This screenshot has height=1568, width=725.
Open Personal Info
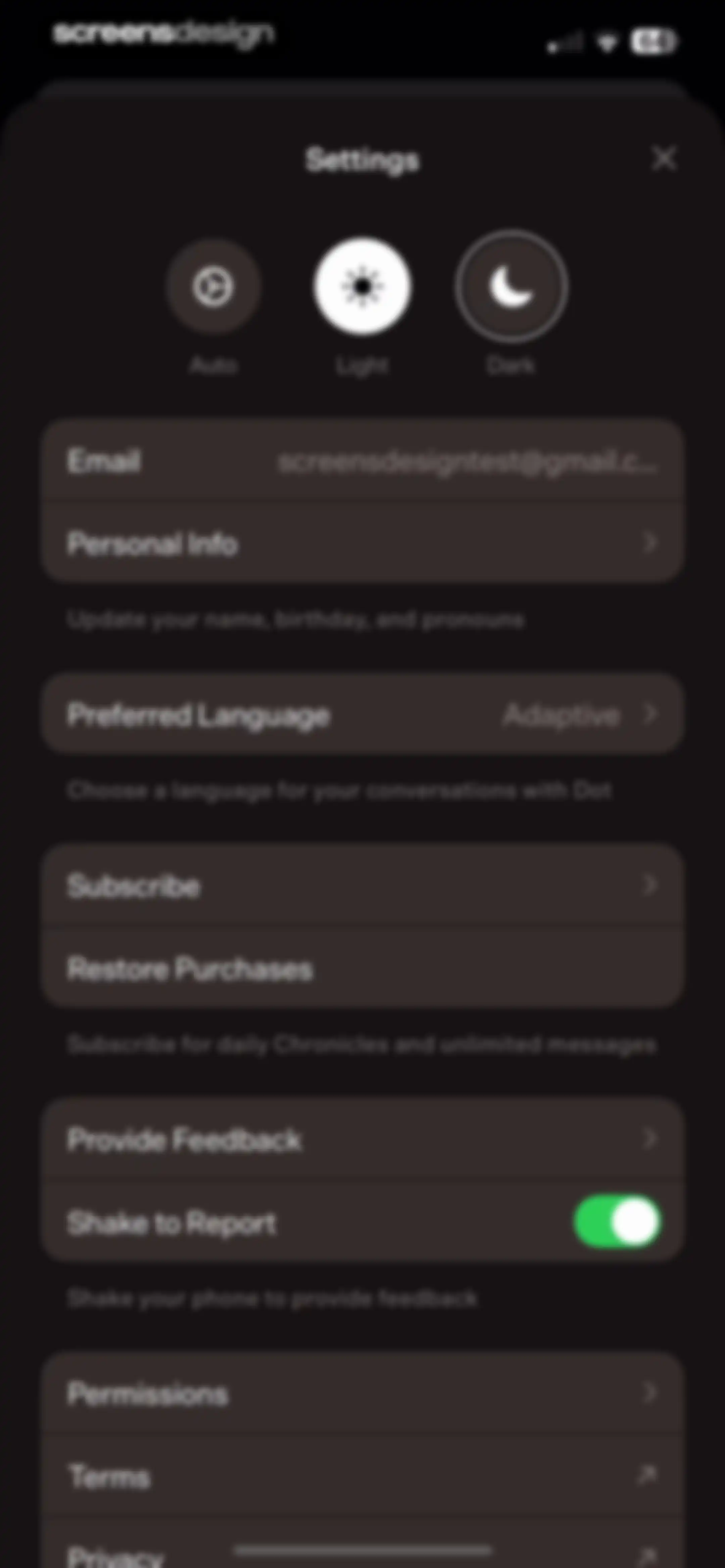[x=362, y=542]
